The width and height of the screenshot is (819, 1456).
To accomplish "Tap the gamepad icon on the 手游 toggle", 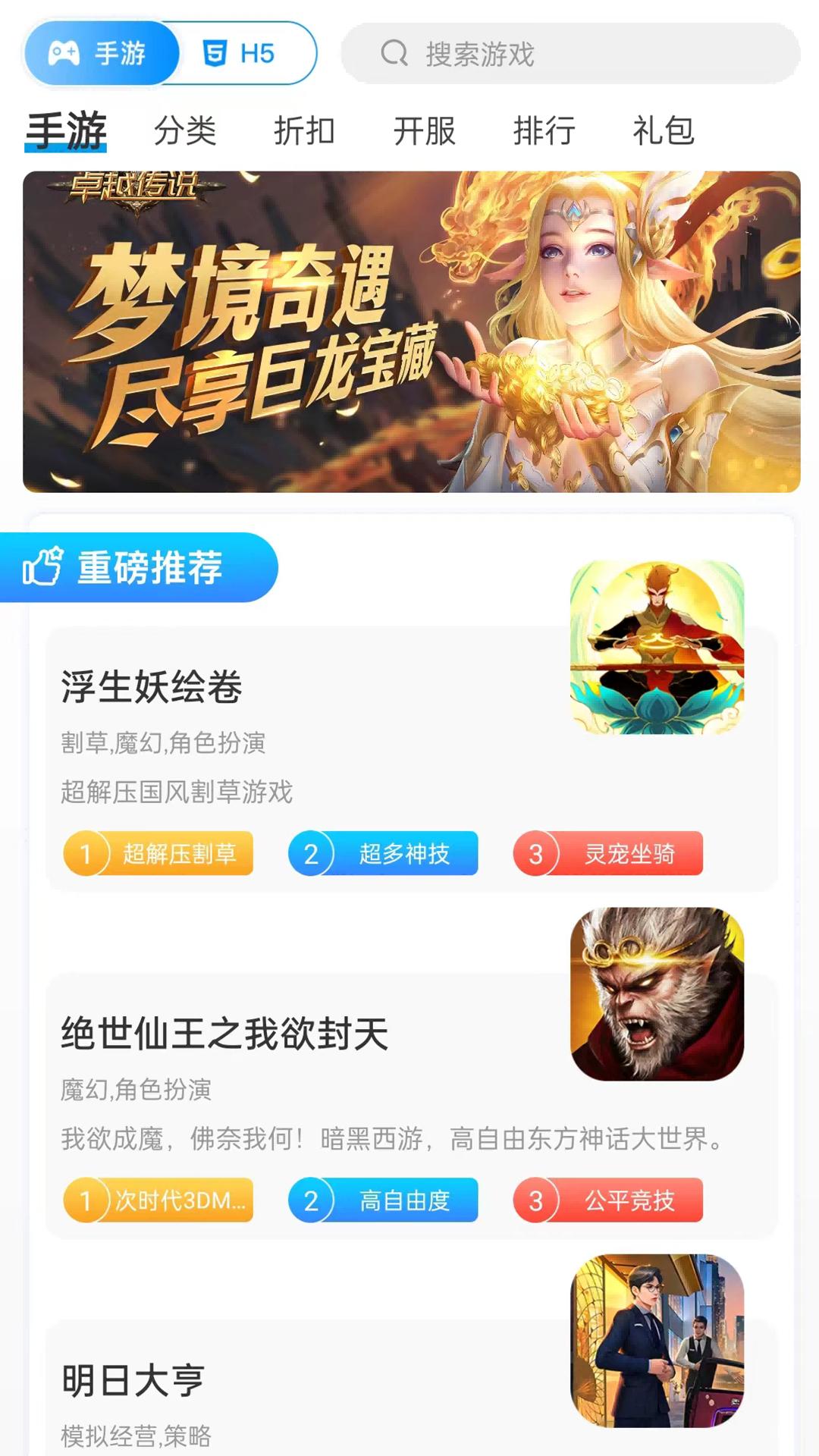I will coord(63,52).
